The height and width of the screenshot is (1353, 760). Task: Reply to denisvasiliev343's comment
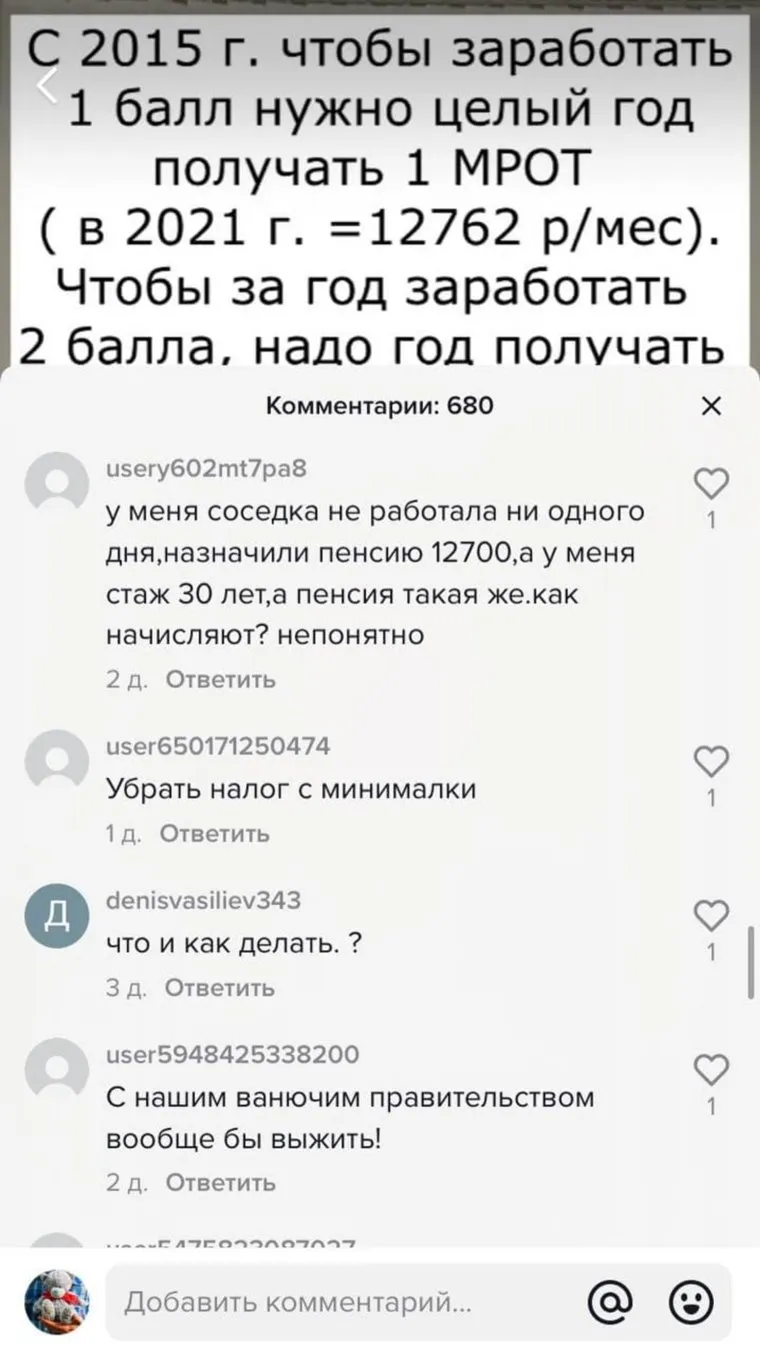tap(219, 988)
